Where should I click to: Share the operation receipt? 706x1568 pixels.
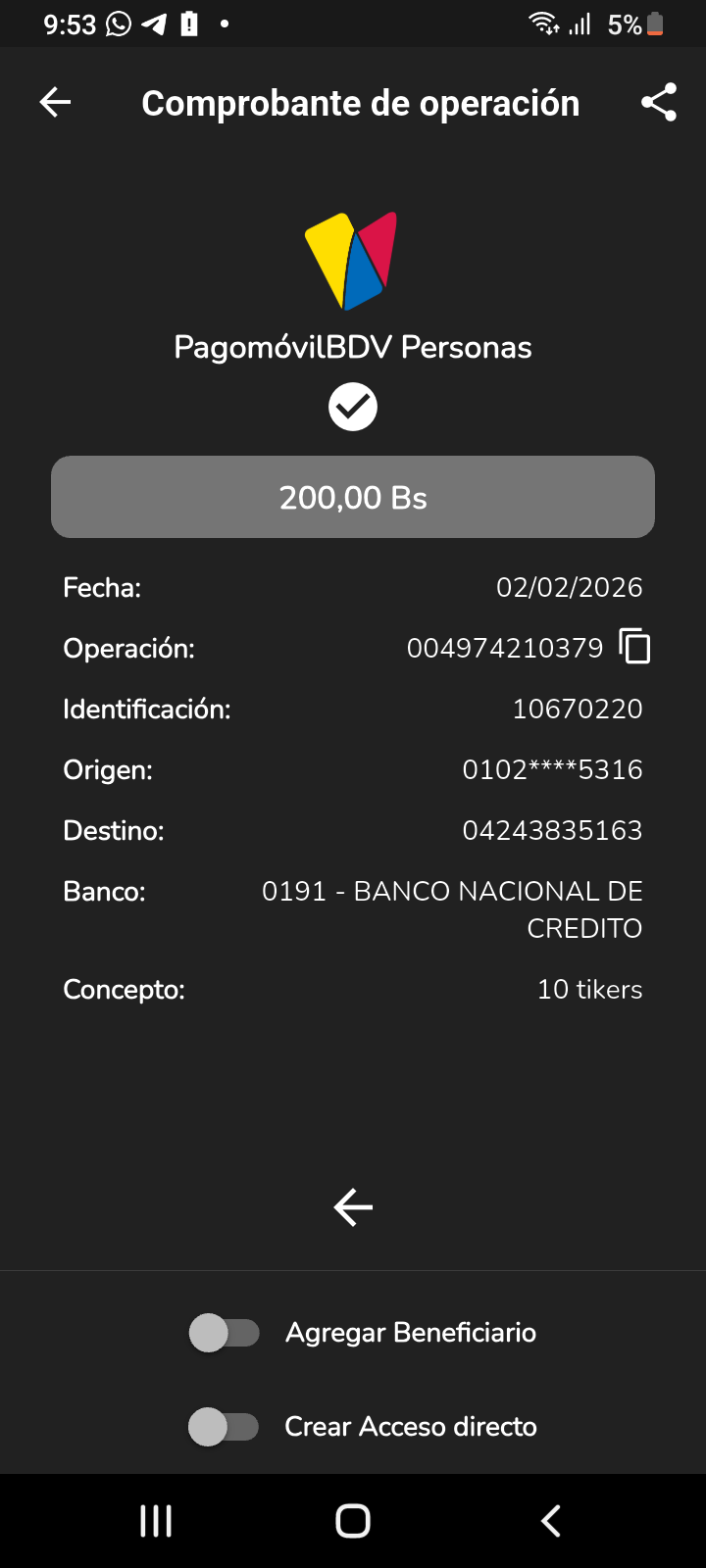659,102
